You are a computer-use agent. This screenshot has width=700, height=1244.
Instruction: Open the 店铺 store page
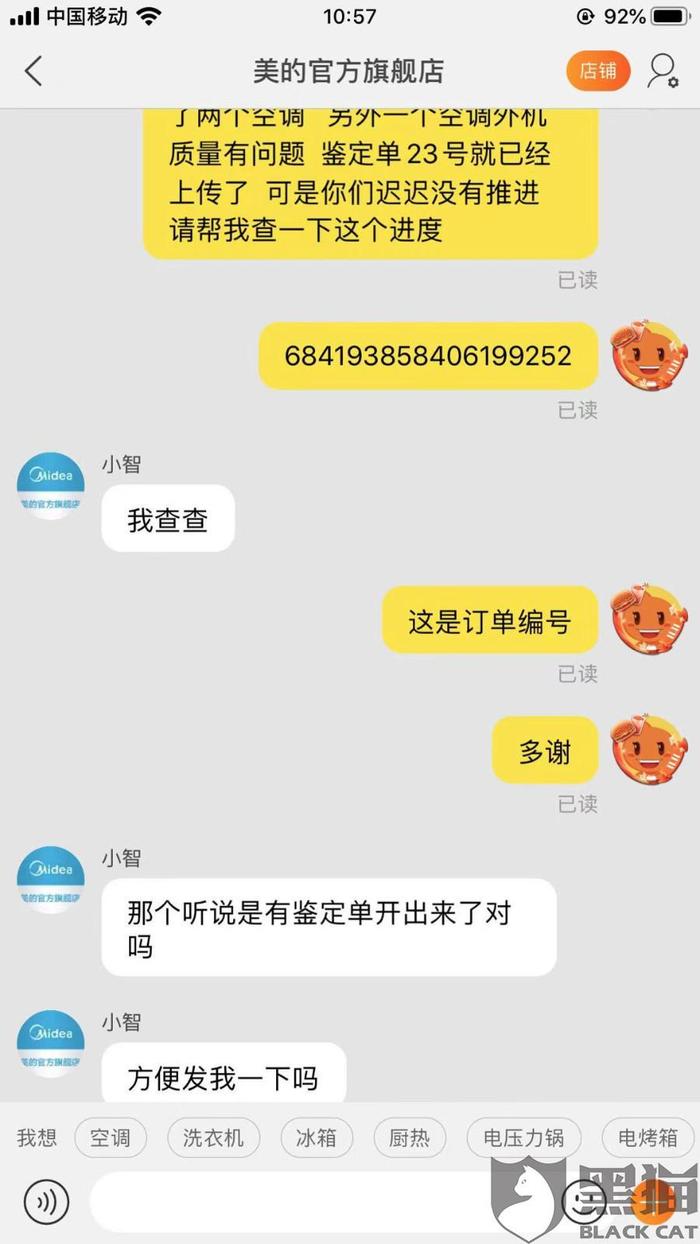click(x=599, y=71)
